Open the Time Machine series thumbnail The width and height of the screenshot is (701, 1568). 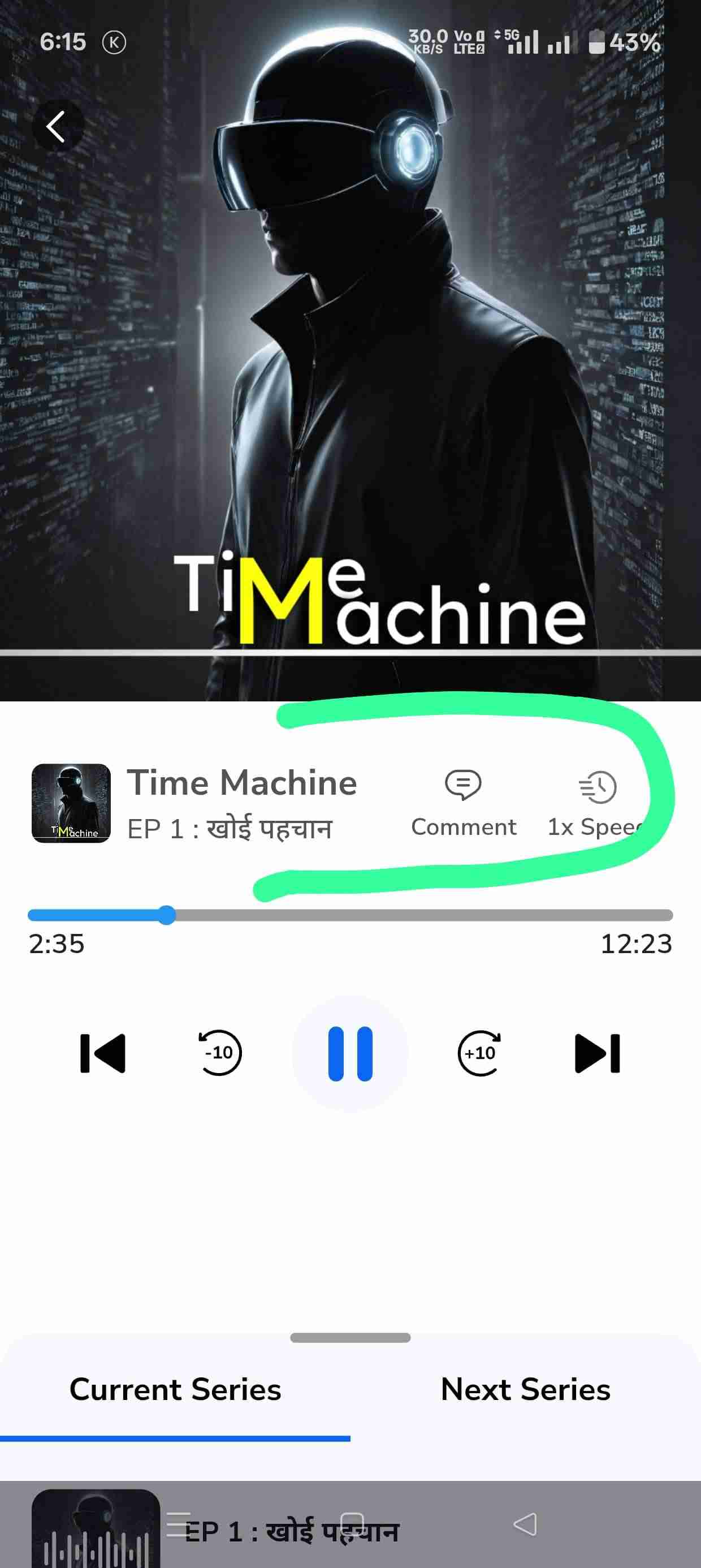click(x=71, y=803)
